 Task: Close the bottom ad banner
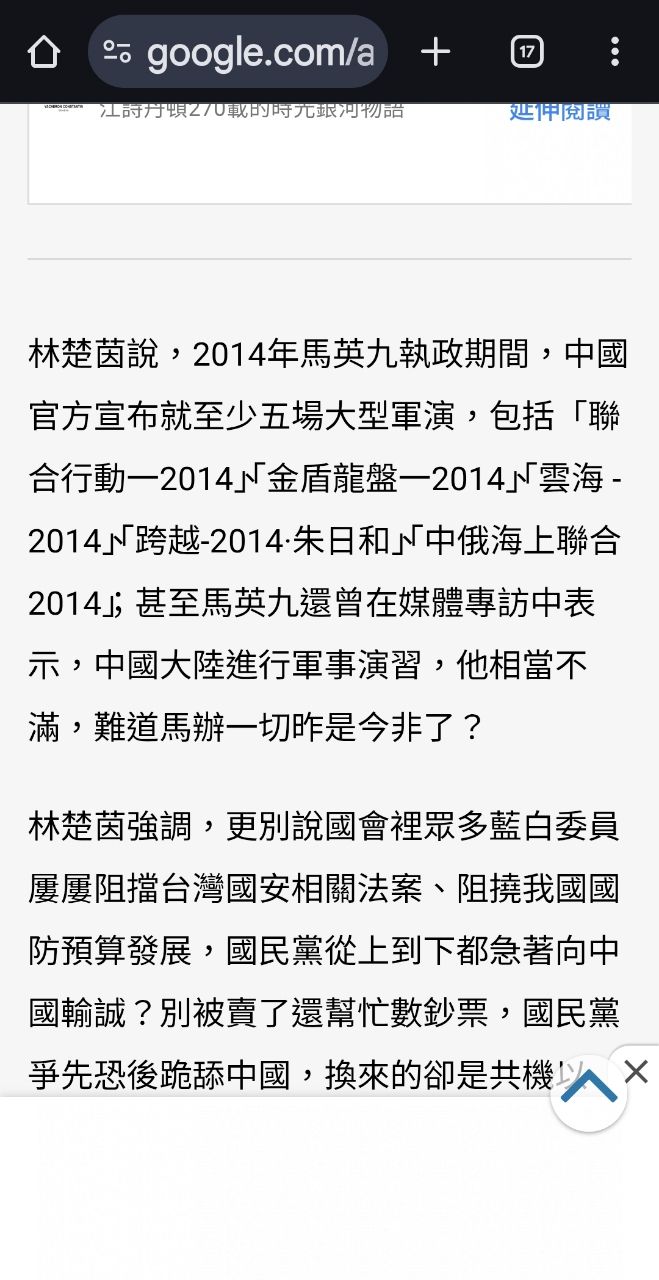click(x=636, y=1073)
